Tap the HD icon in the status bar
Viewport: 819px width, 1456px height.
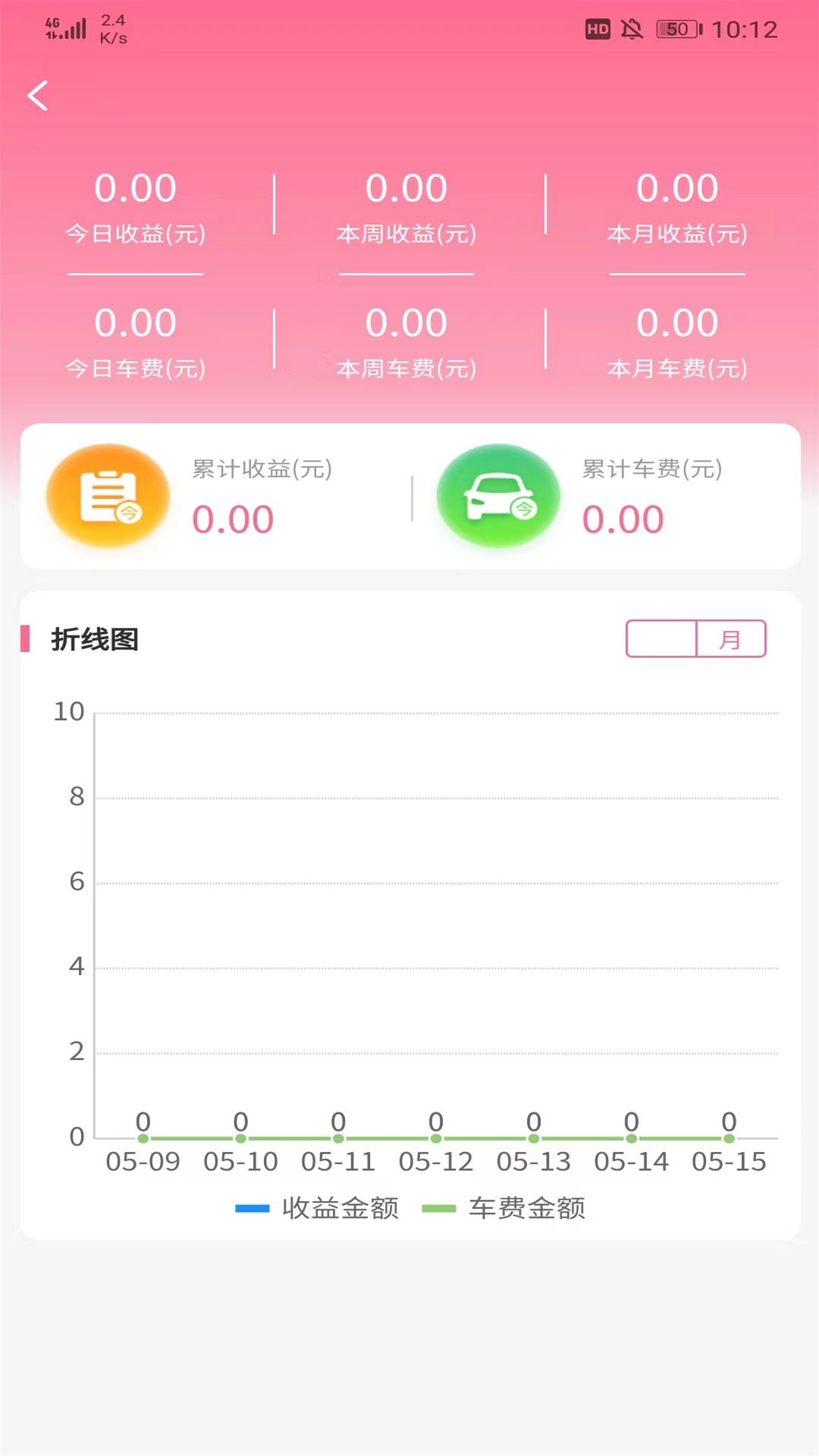coord(598,29)
